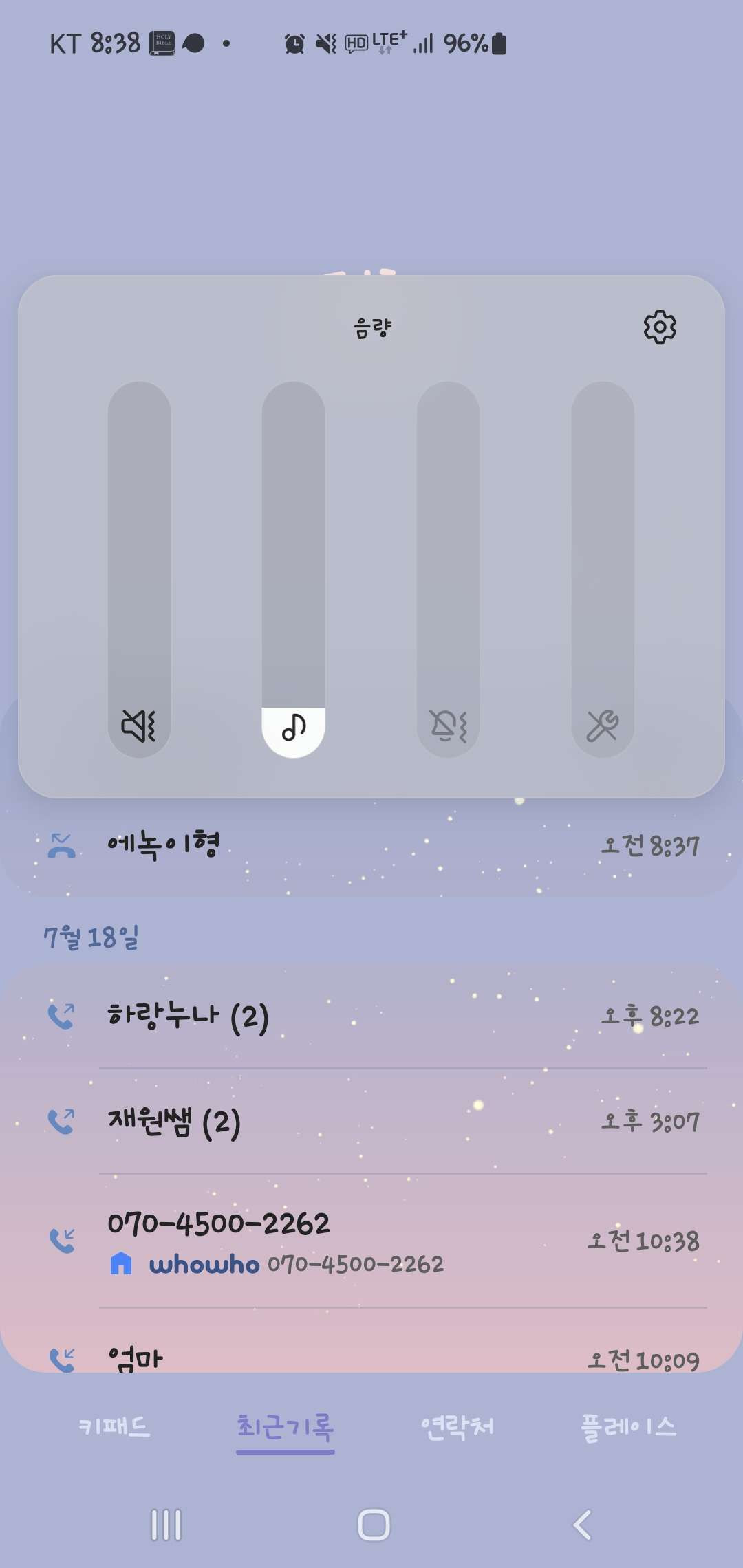Screen dimensions: 743x1568
Task: Tap the media volume slider with music note
Action: (x=294, y=569)
